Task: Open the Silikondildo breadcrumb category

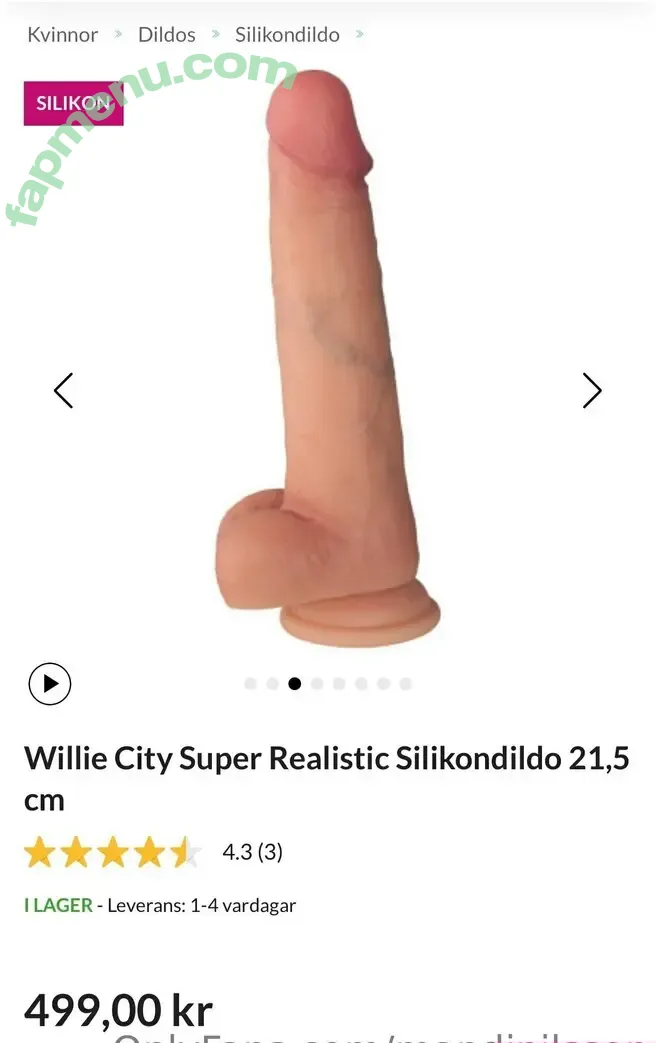Action: click(x=287, y=34)
